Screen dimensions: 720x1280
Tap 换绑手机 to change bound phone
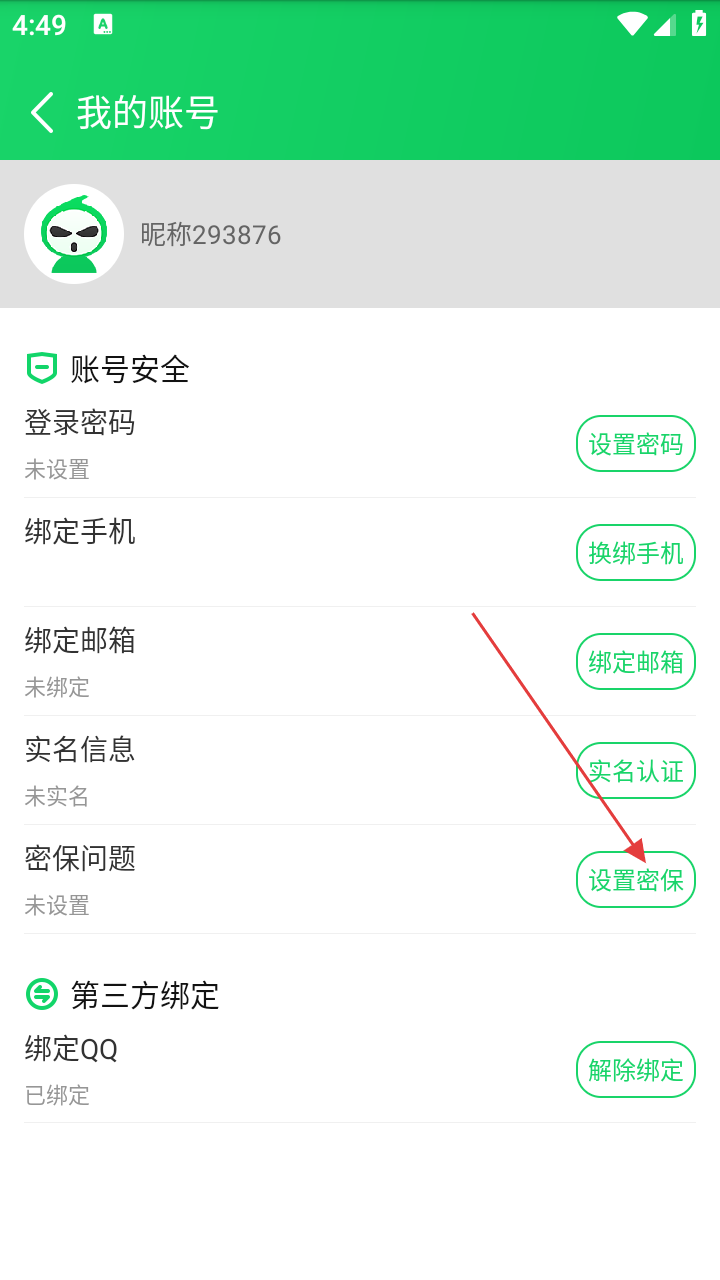[635, 552]
